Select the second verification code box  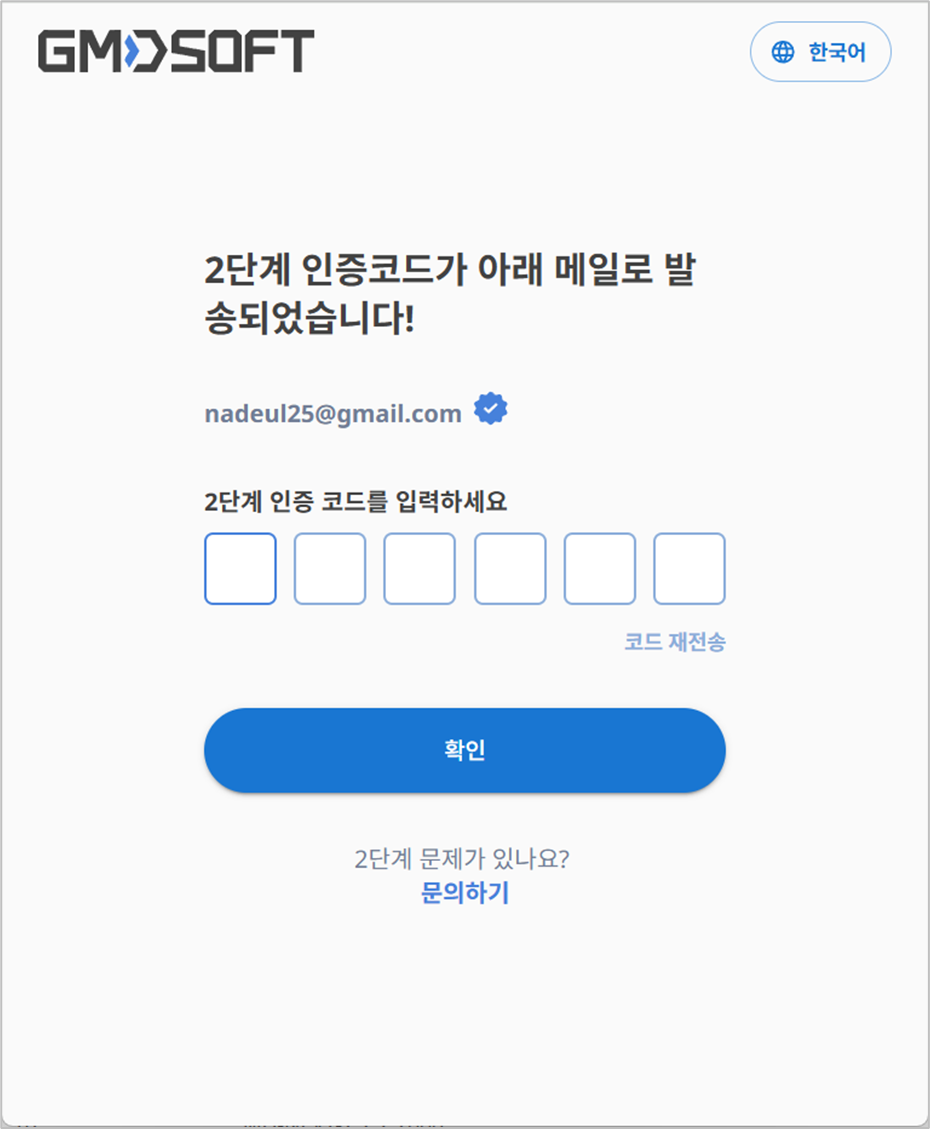330,569
